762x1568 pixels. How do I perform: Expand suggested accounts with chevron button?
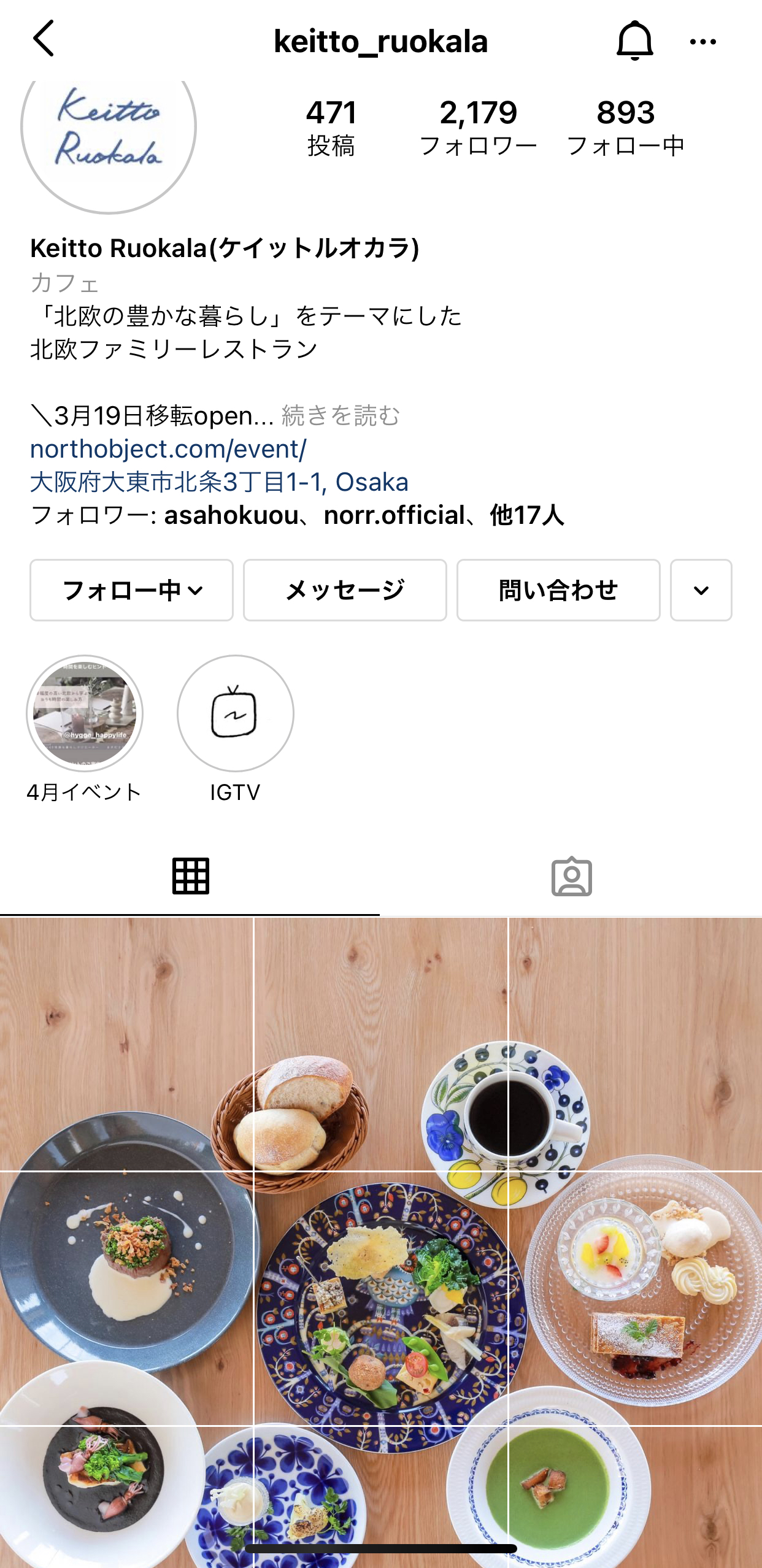coord(701,590)
